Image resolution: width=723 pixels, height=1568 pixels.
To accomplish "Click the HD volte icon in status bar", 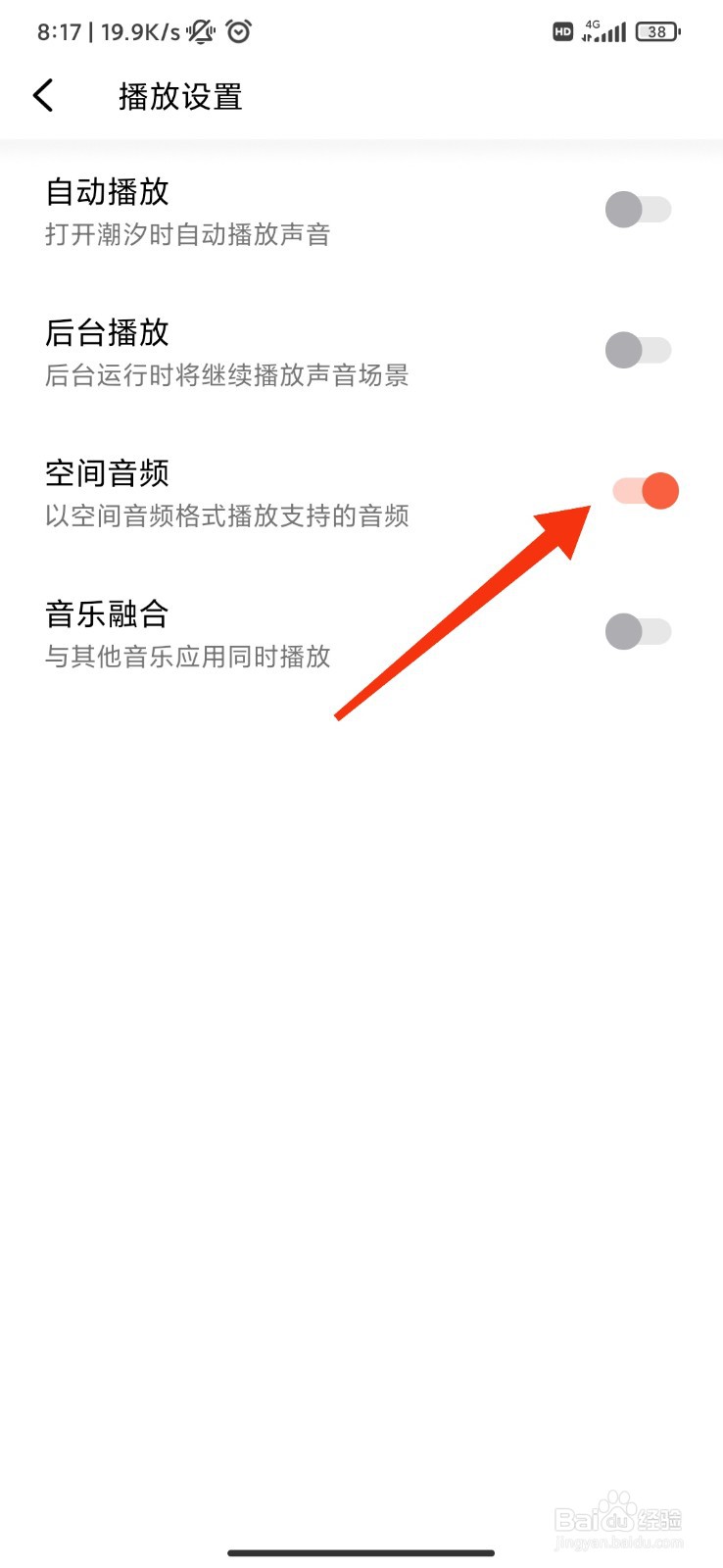I will 562,31.
